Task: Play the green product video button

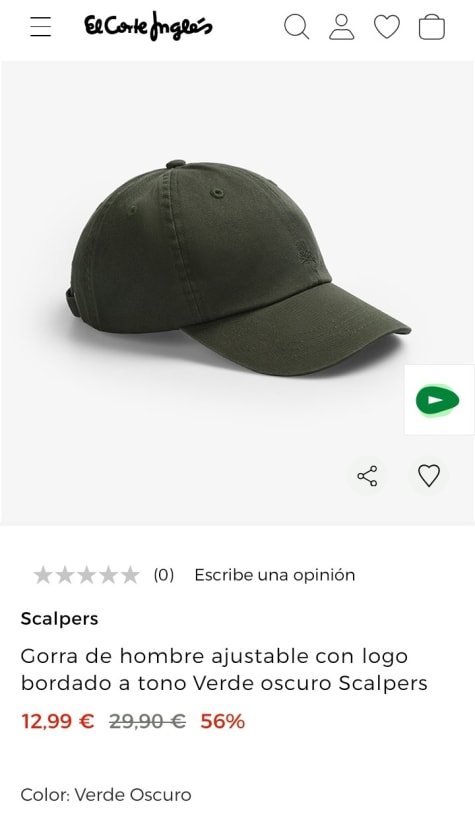Action: [438, 400]
